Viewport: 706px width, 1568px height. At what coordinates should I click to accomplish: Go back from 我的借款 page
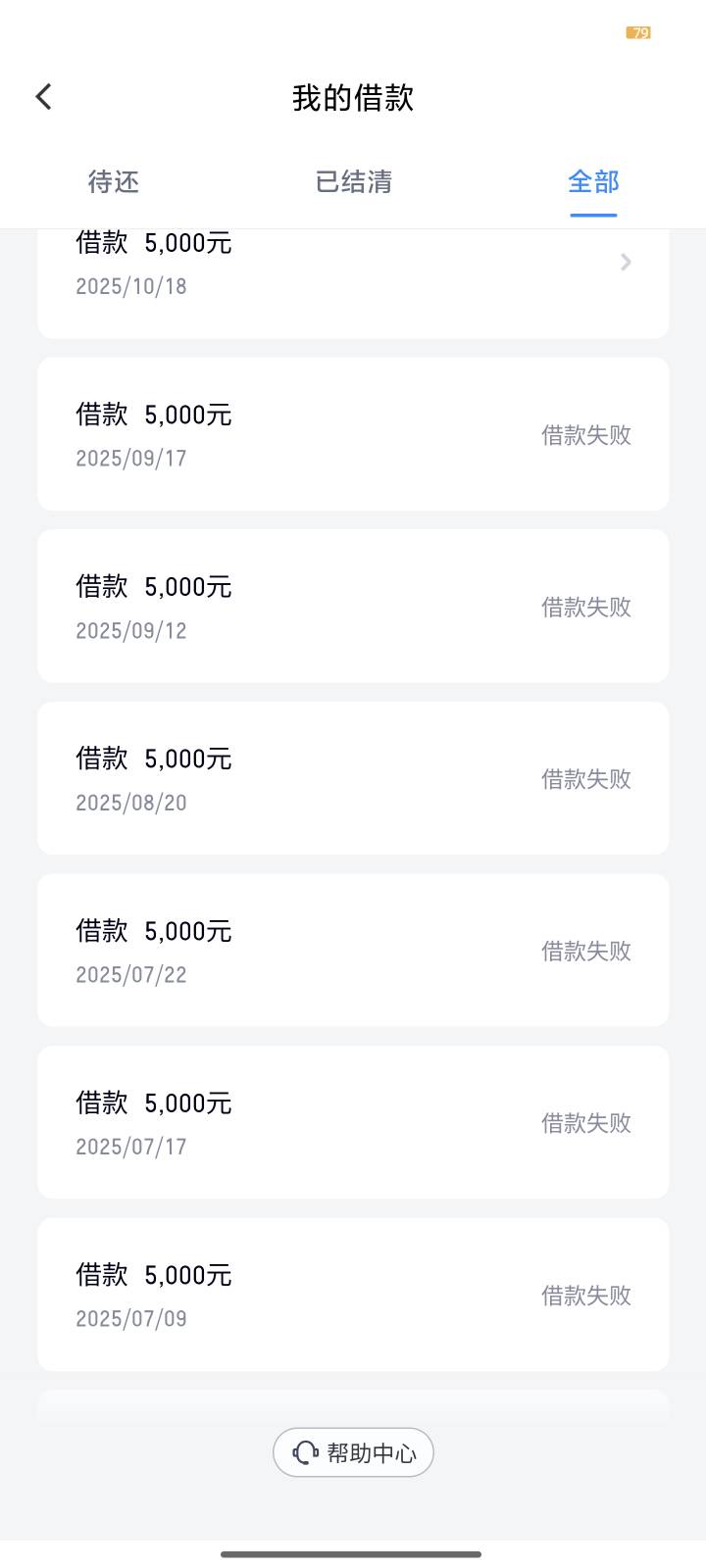(44, 96)
